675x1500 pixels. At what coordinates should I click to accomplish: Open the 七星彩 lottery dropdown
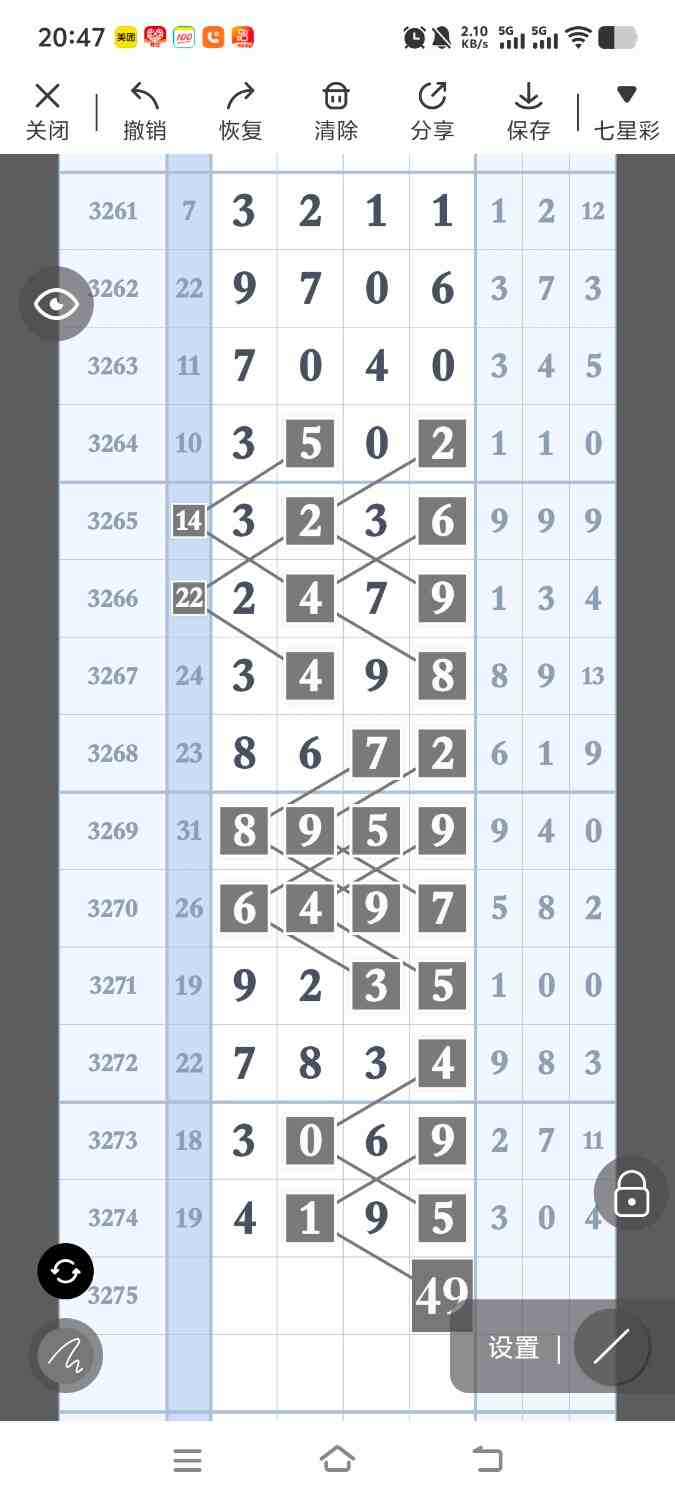(626, 111)
